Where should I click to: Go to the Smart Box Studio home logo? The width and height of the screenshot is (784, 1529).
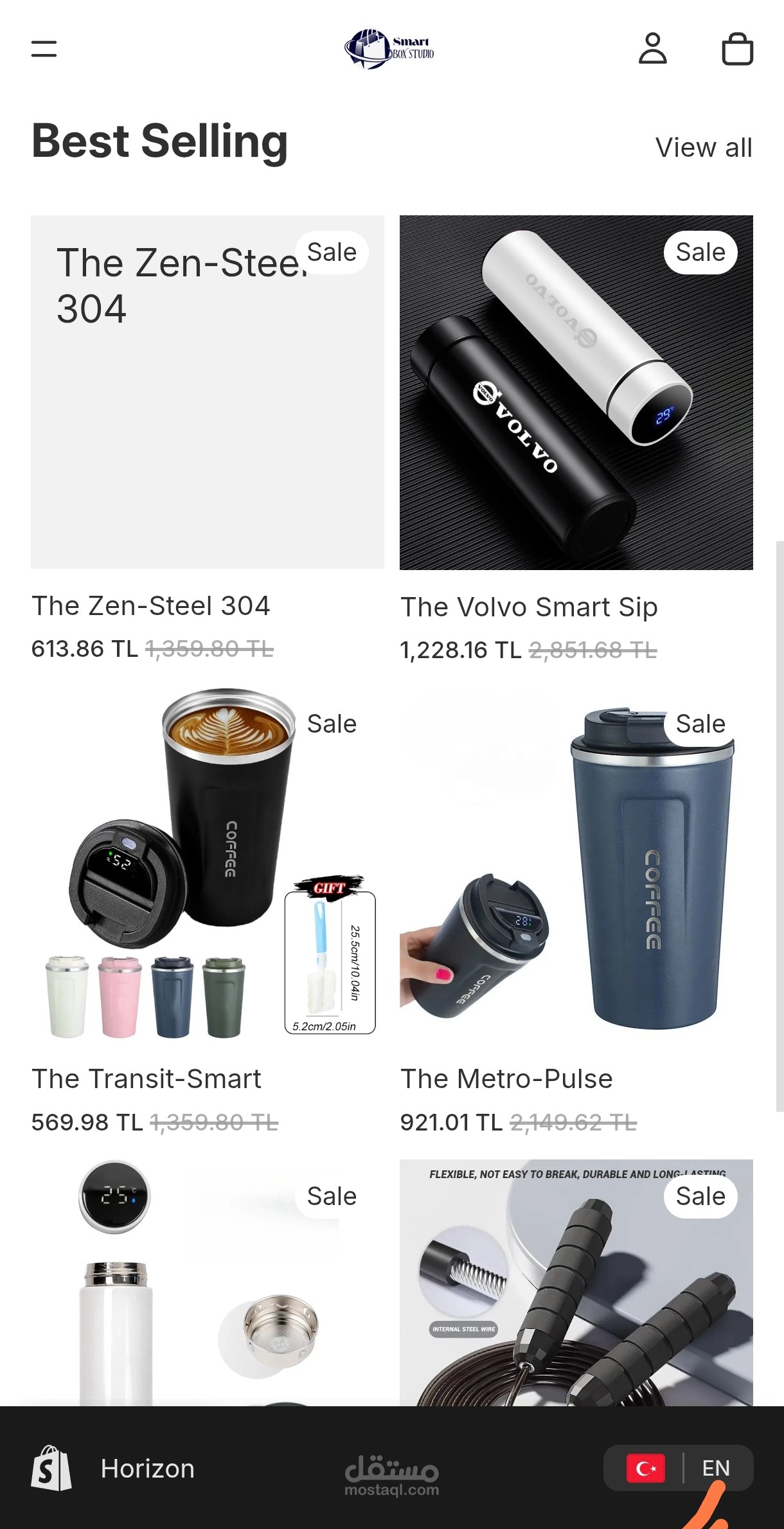(389, 49)
